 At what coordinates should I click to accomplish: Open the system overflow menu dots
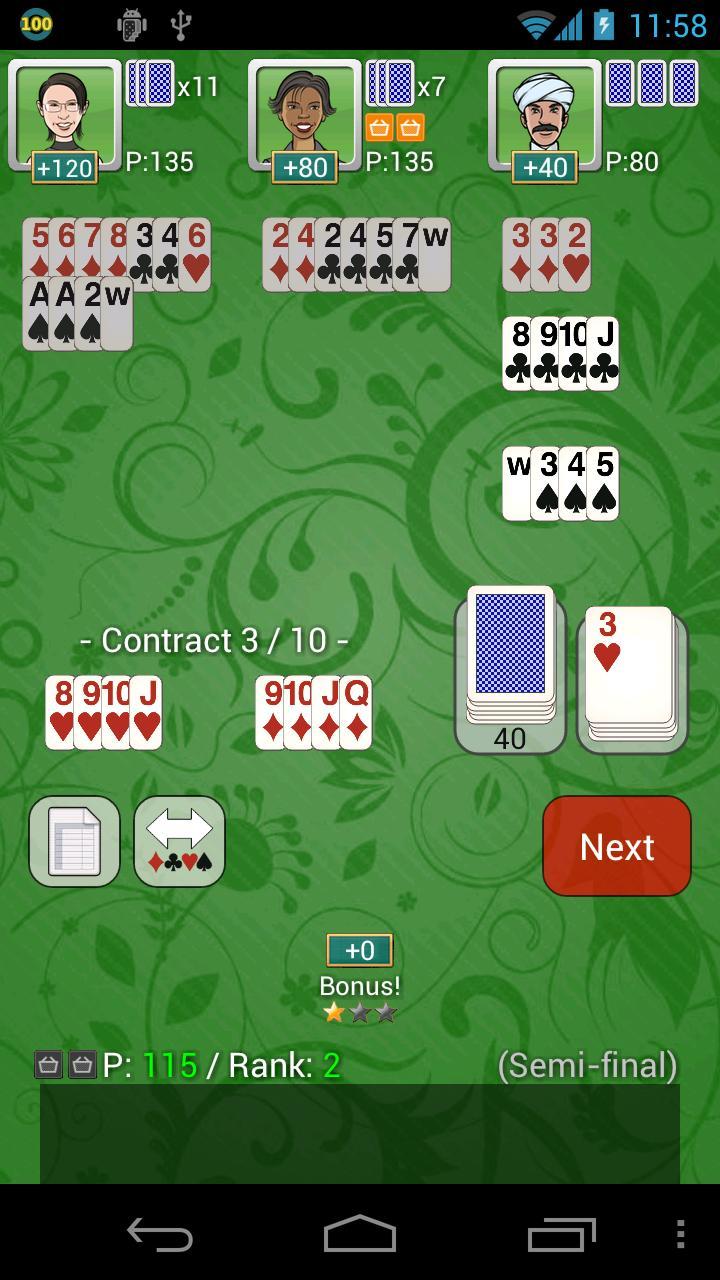(x=680, y=1234)
